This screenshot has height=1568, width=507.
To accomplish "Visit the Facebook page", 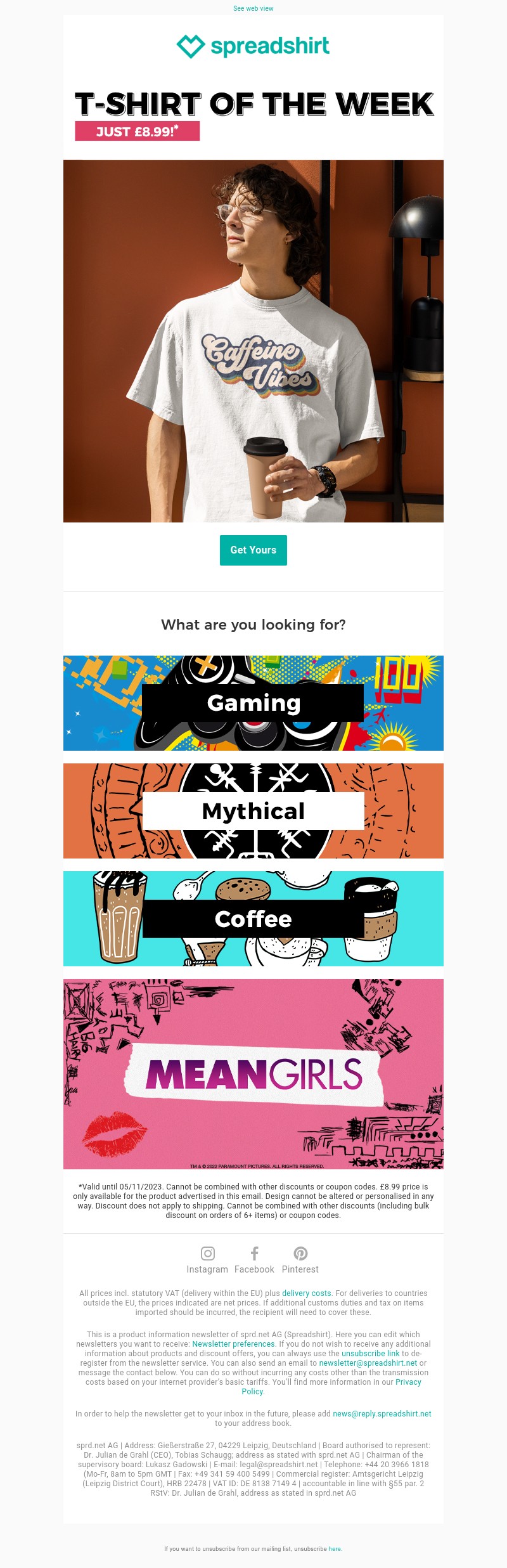I will (254, 1260).
